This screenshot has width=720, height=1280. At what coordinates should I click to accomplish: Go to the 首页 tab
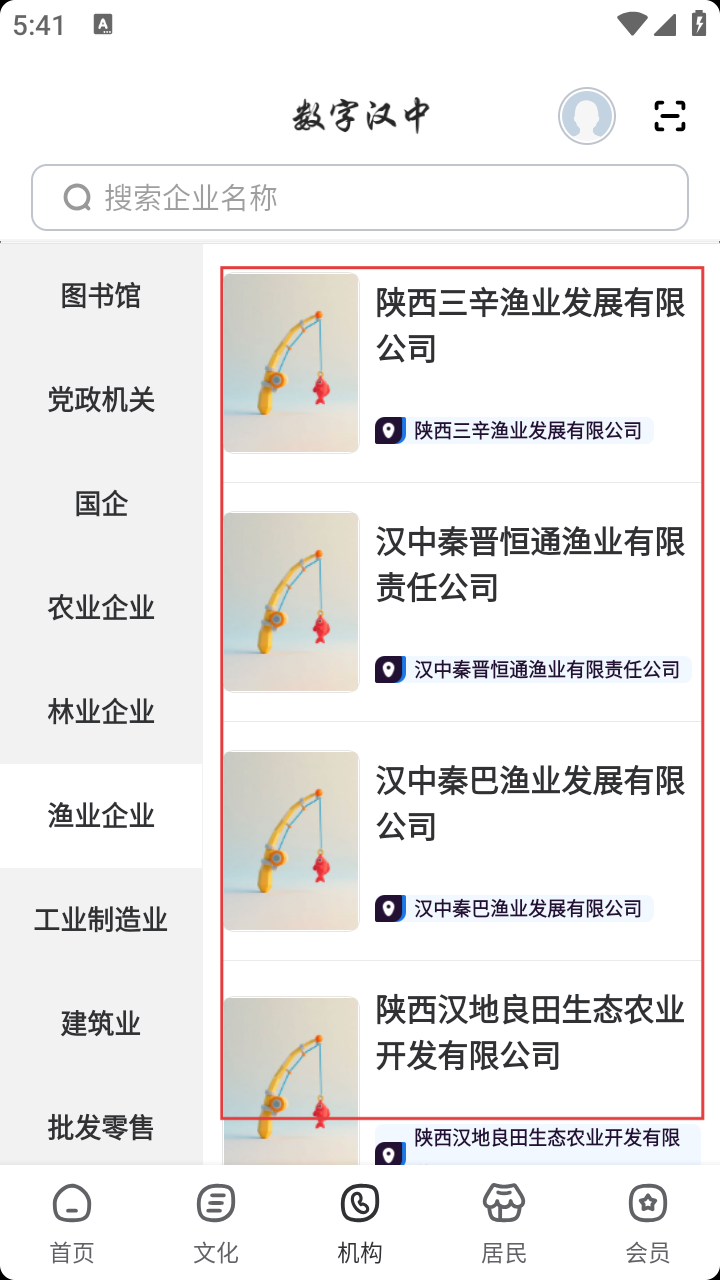pyautogui.click(x=72, y=1224)
